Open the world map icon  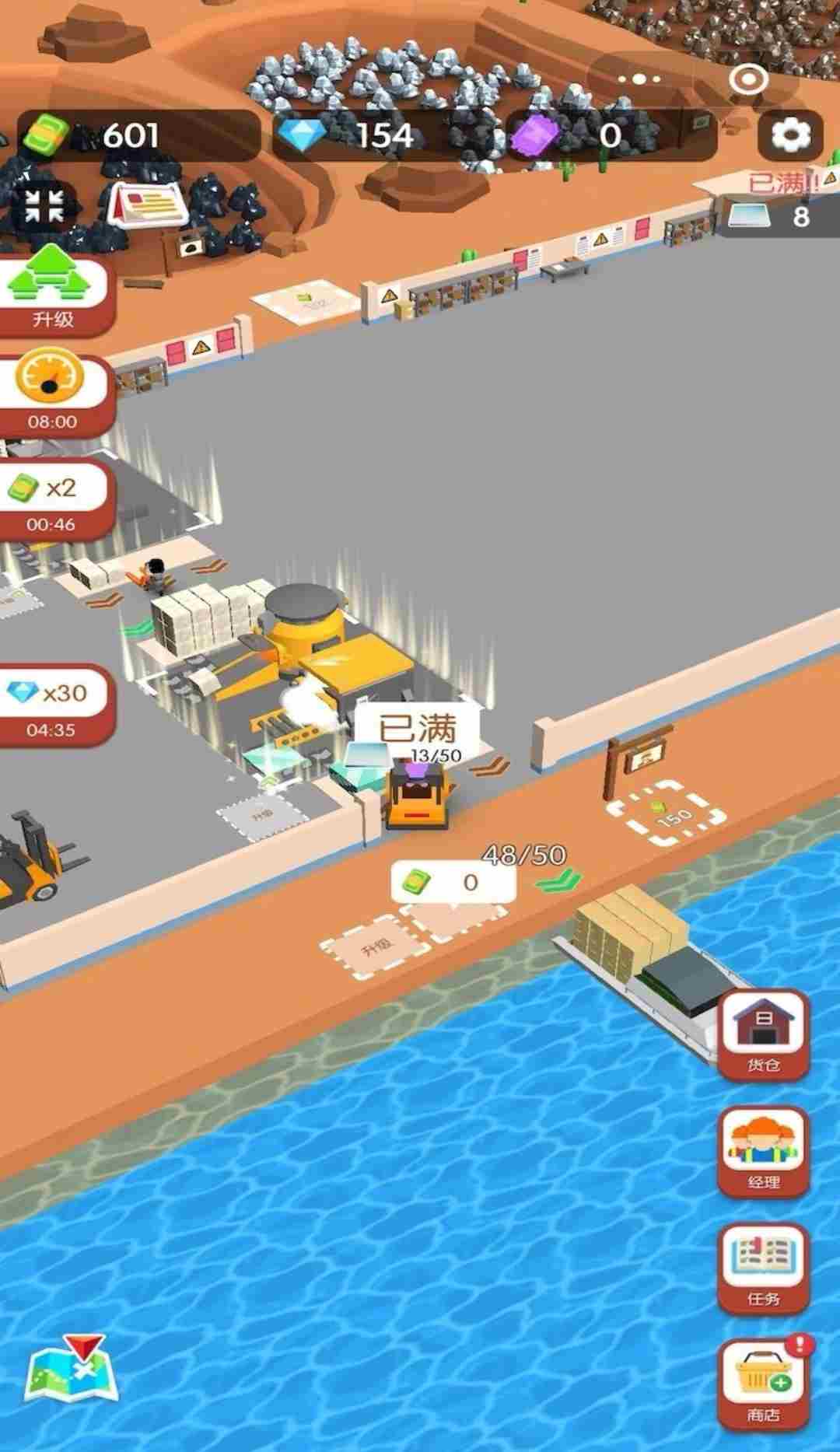[x=70, y=1370]
